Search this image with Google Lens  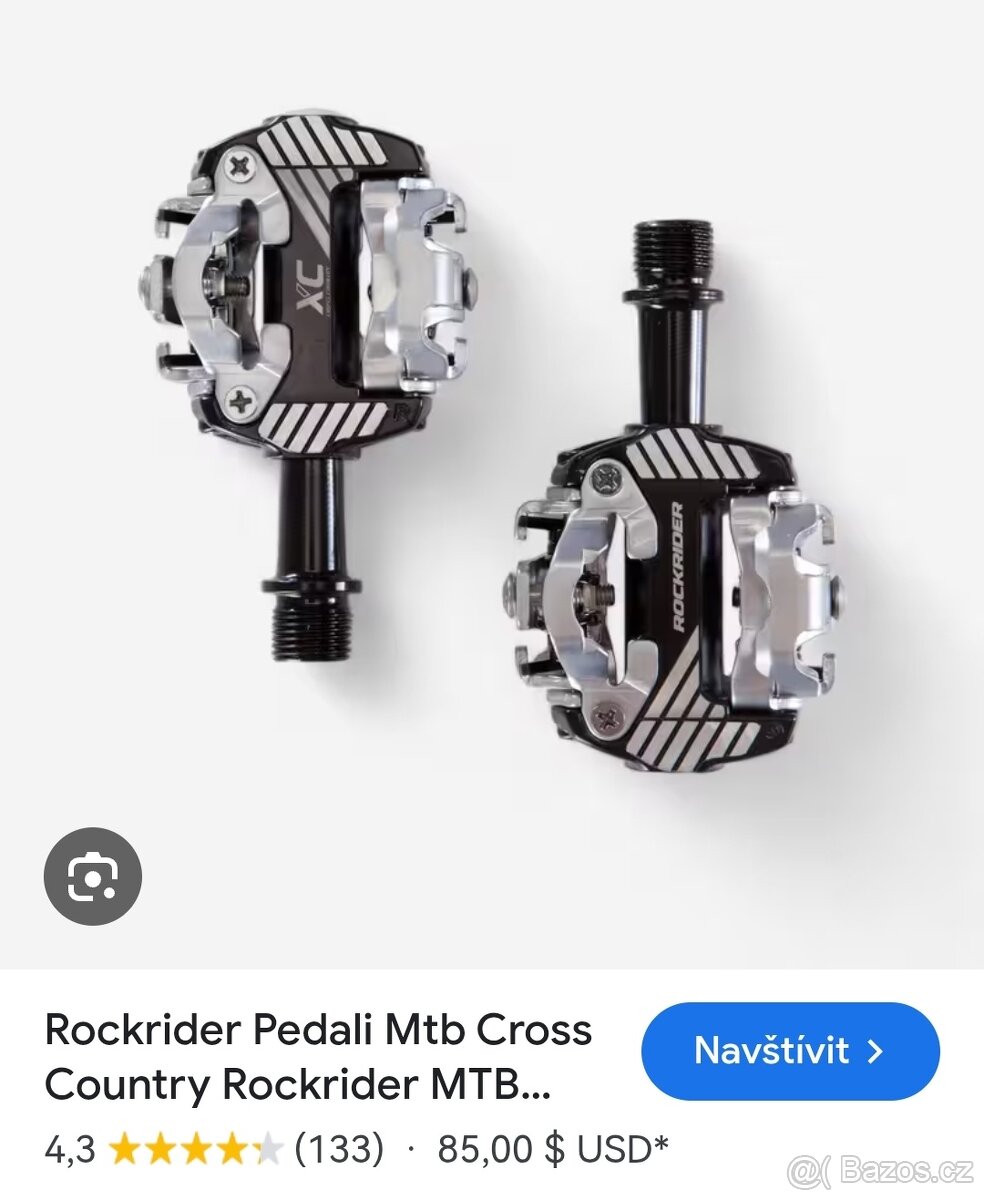[x=93, y=876]
